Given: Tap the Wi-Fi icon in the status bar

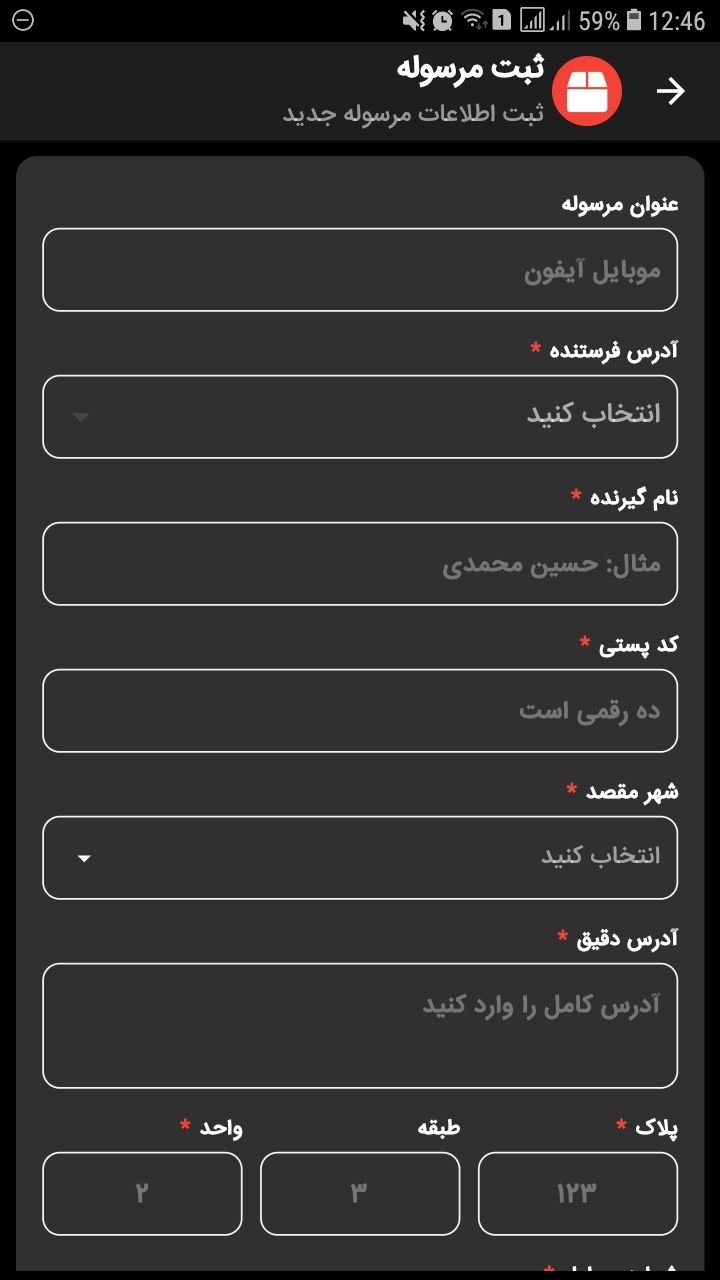Looking at the screenshot, I should (x=475, y=18).
